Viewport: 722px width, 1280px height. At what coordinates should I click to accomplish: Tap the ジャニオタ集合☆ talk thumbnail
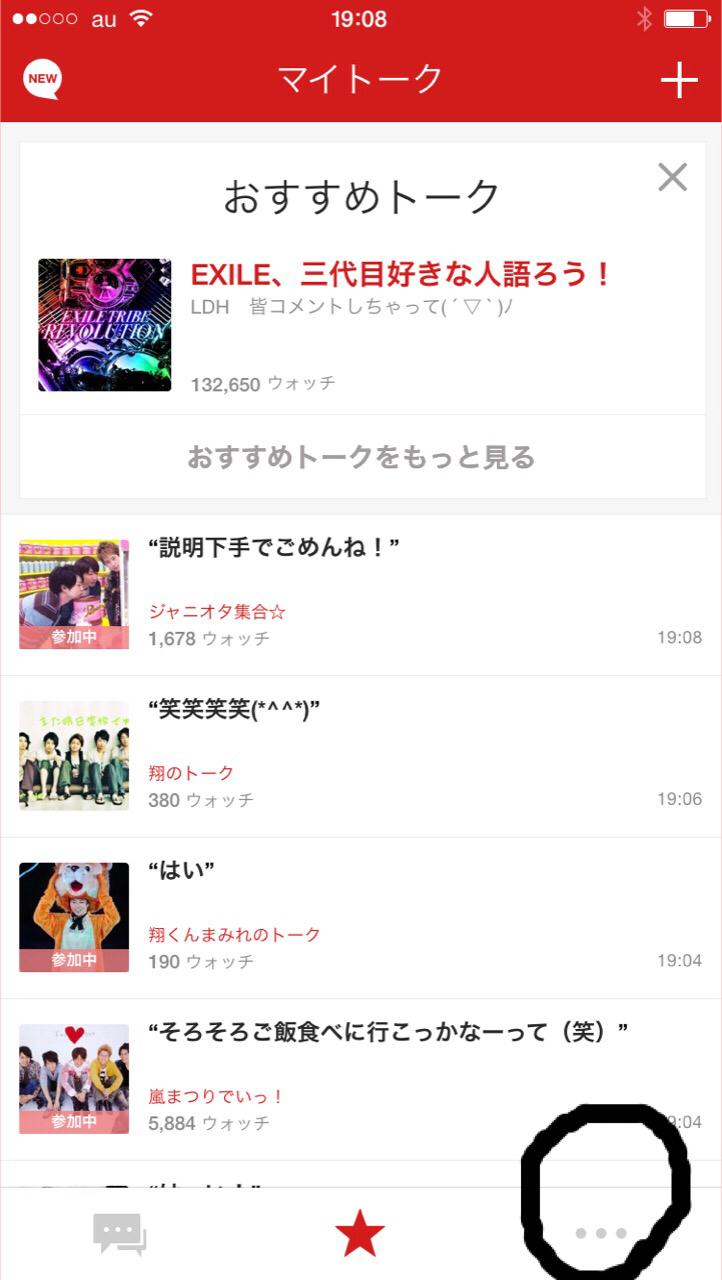(73, 592)
